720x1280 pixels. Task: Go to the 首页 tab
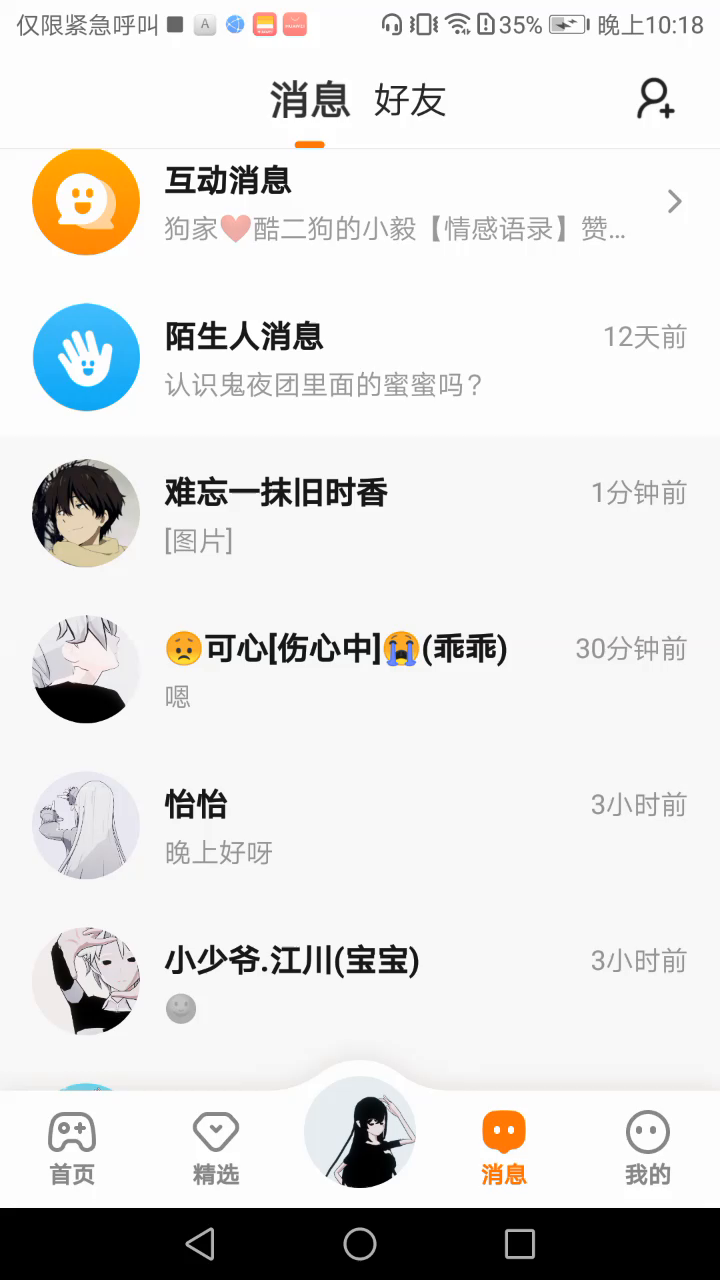pyautogui.click(x=72, y=1148)
